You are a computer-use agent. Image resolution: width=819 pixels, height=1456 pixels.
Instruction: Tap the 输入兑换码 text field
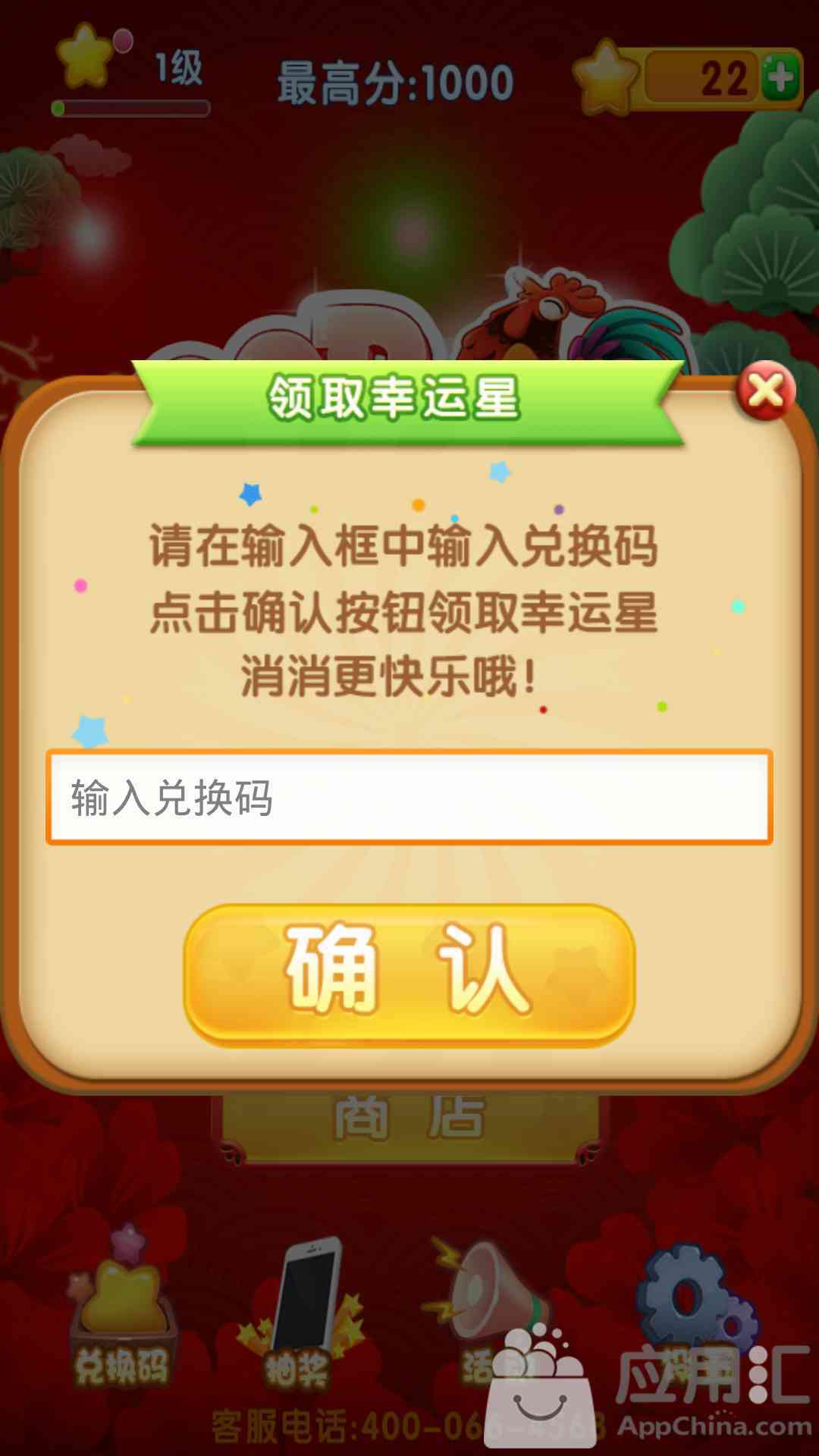coord(409,797)
